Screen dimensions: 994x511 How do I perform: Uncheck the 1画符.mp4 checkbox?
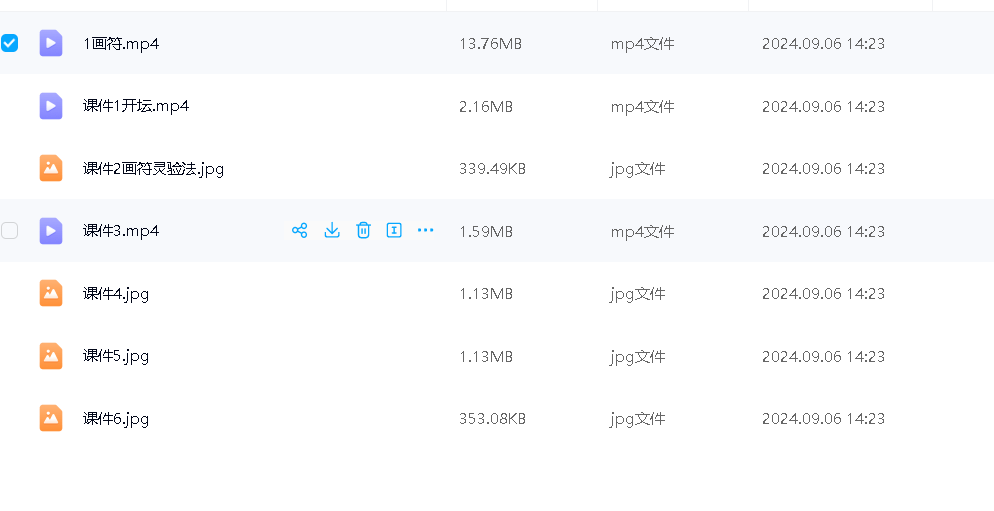coord(10,43)
